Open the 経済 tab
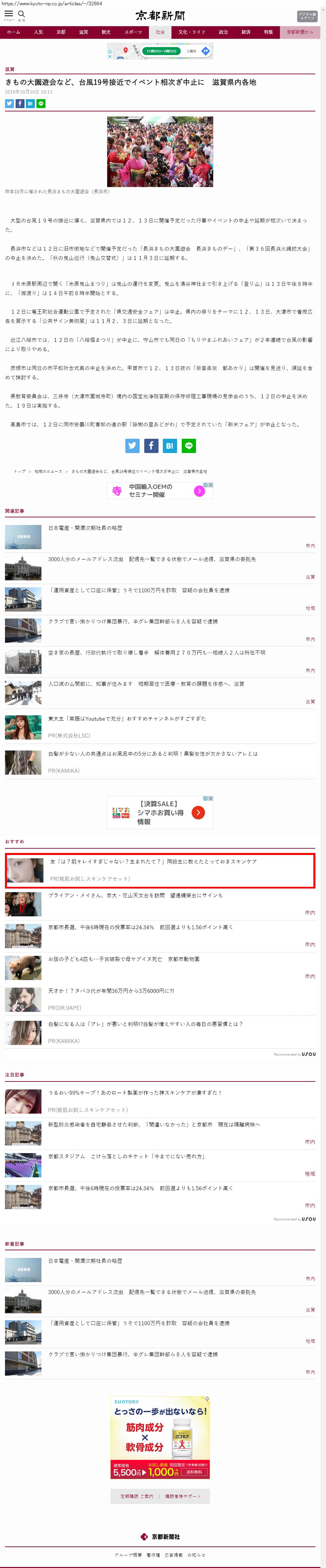This screenshot has width=326, height=1568. (246, 32)
